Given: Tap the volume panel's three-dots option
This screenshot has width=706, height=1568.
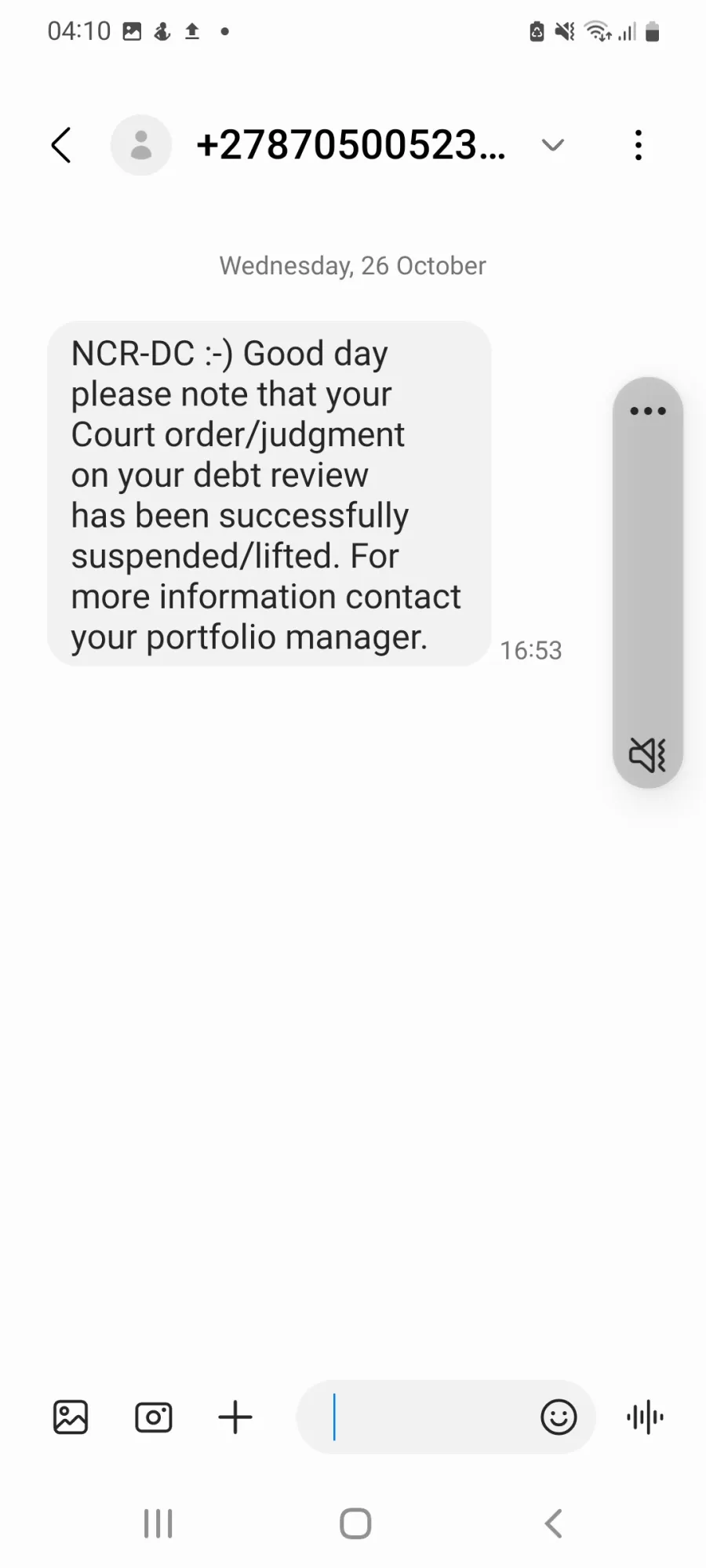Looking at the screenshot, I should point(648,411).
